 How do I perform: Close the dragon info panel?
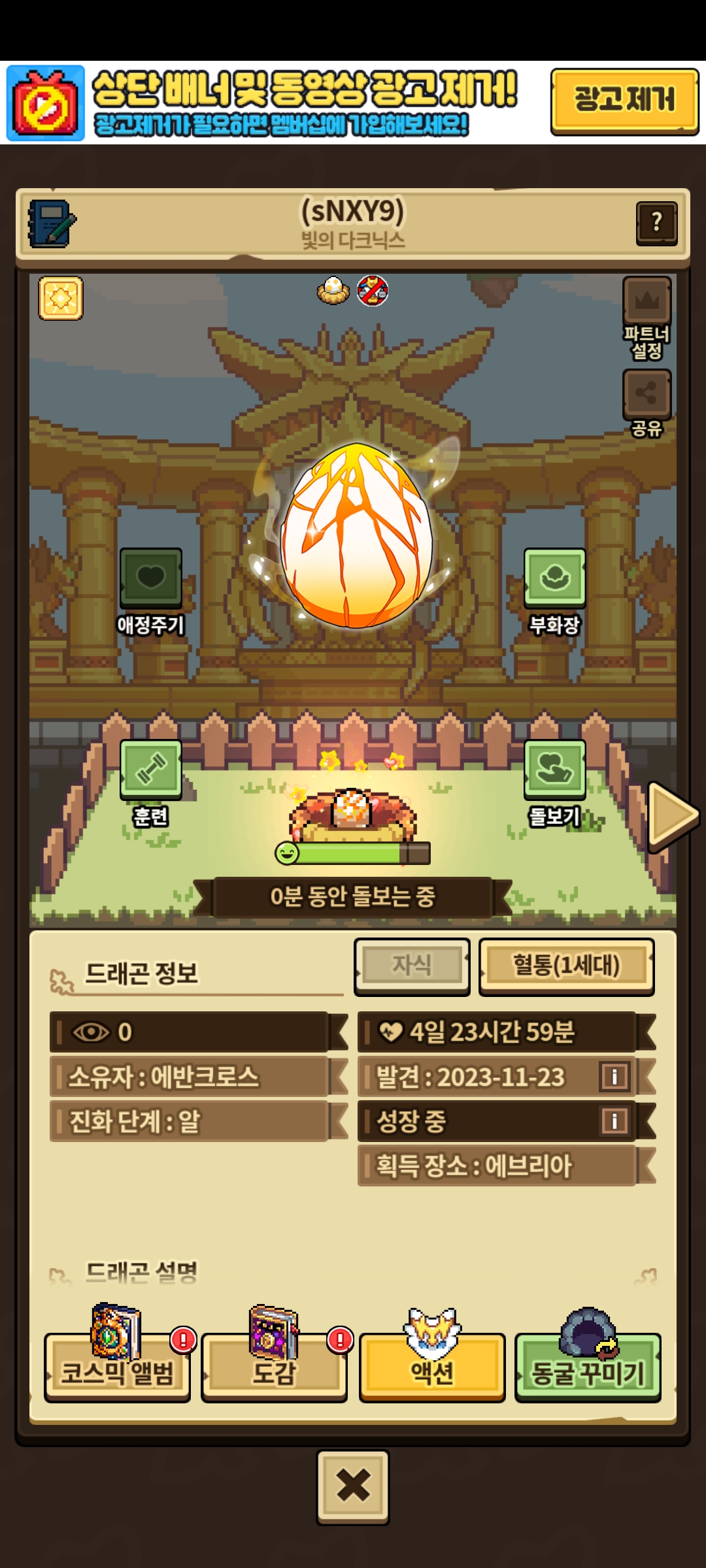pyautogui.click(x=353, y=1486)
